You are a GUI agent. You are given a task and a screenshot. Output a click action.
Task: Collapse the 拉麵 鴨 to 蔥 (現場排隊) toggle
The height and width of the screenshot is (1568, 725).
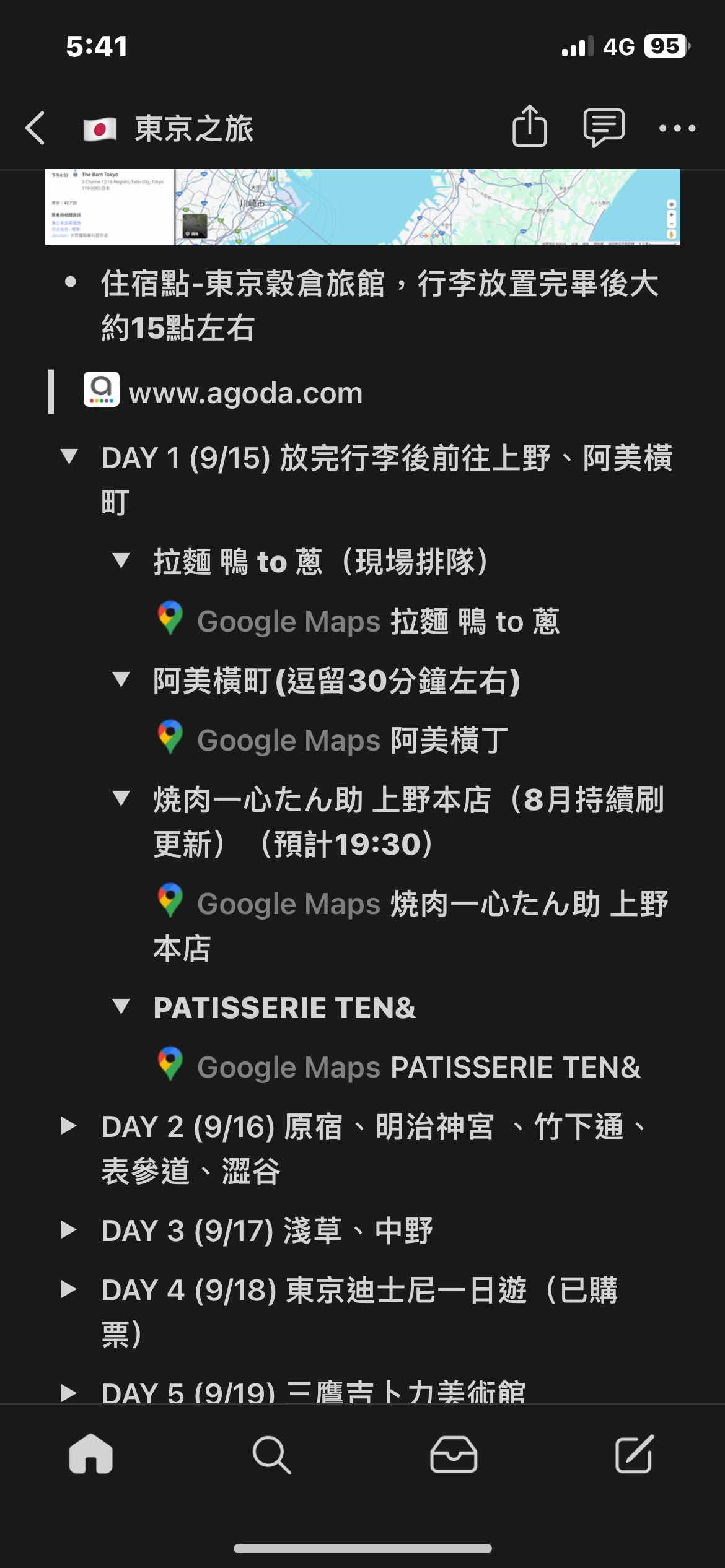(x=121, y=561)
